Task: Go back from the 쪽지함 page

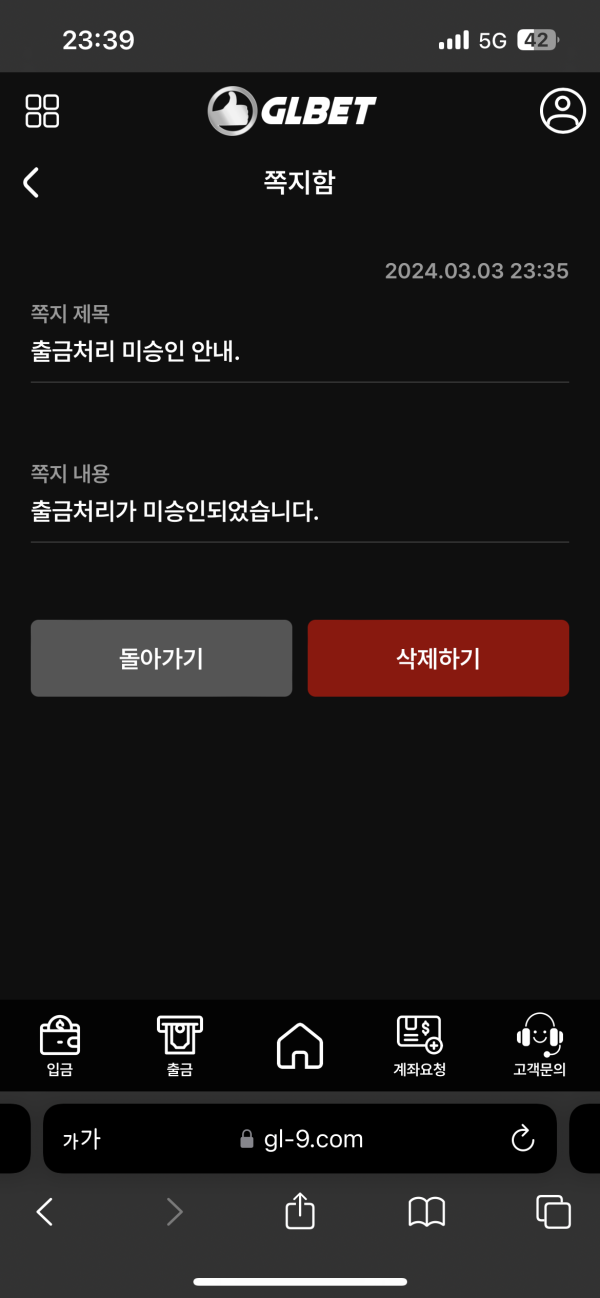Action: pos(32,182)
